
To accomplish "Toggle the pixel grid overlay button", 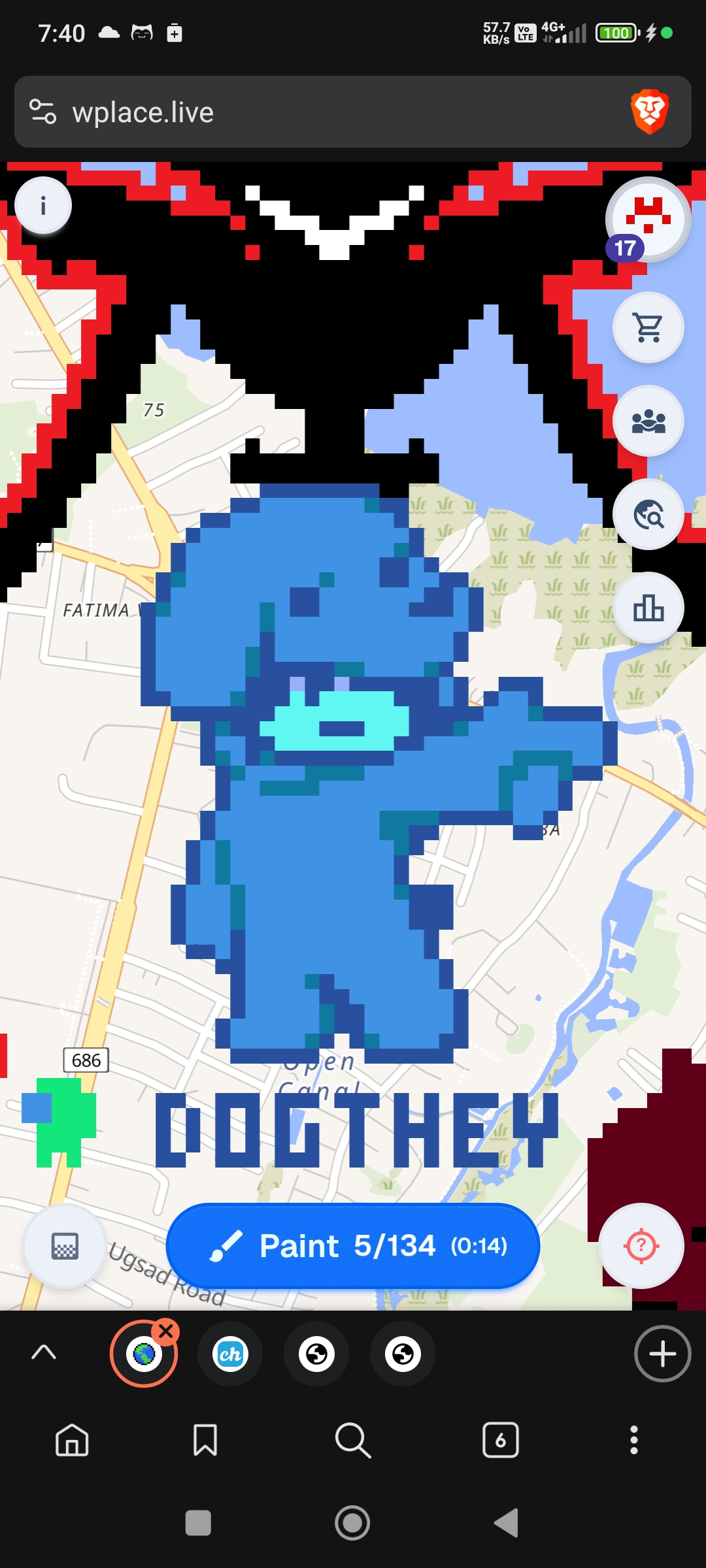I will (x=65, y=1246).
